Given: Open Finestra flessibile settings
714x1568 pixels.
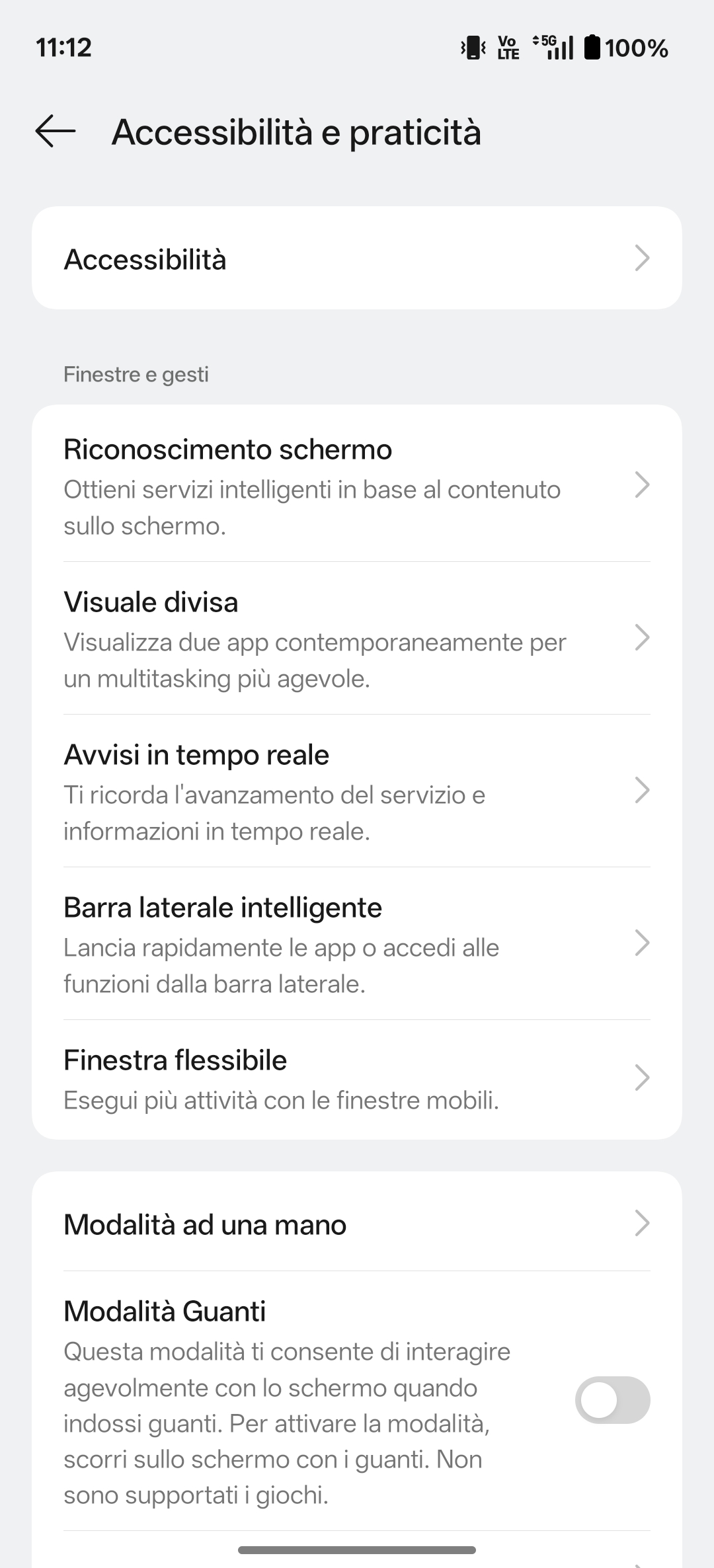Looking at the screenshot, I should (357, 1079).
